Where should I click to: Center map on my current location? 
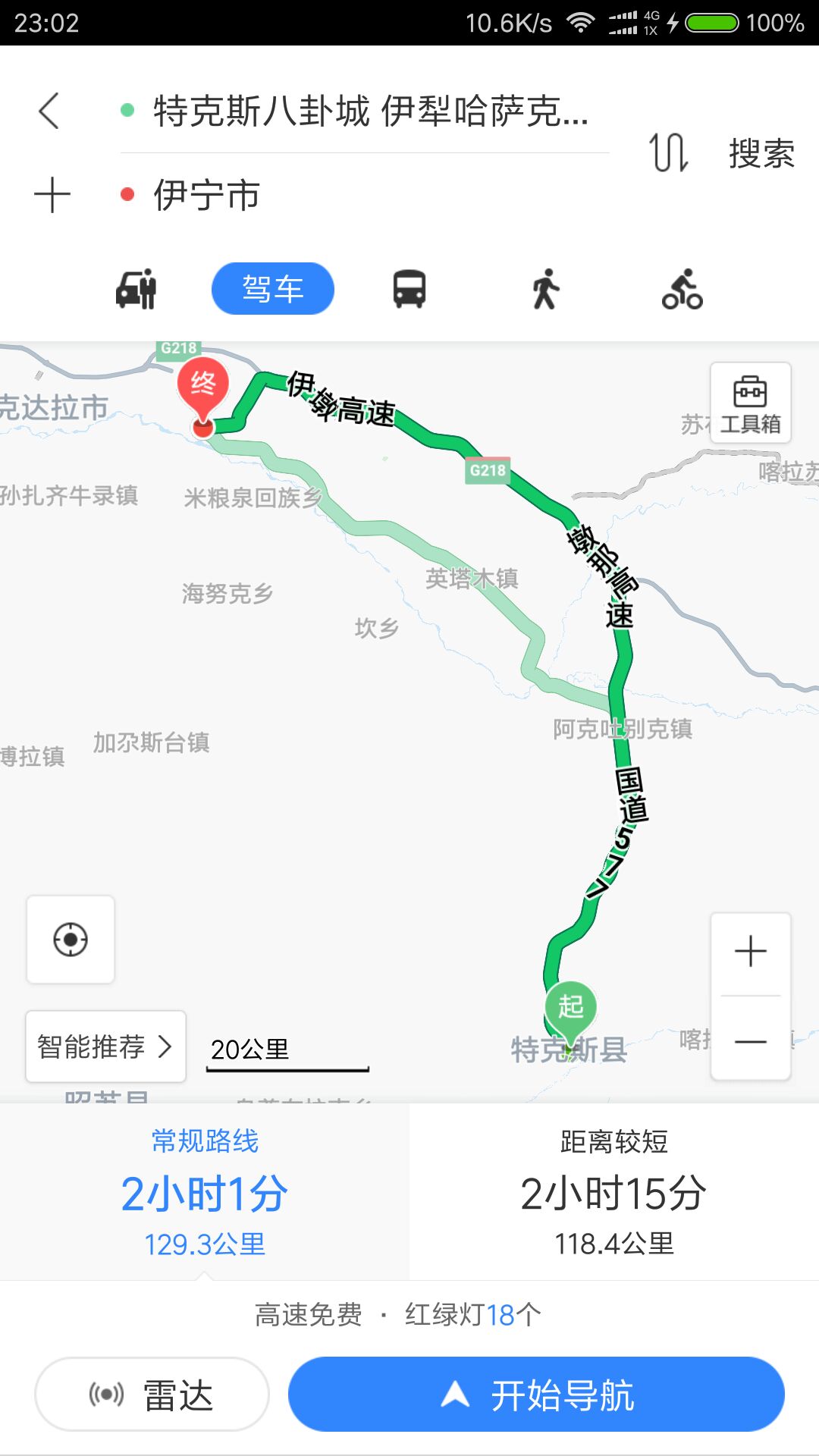71,940
